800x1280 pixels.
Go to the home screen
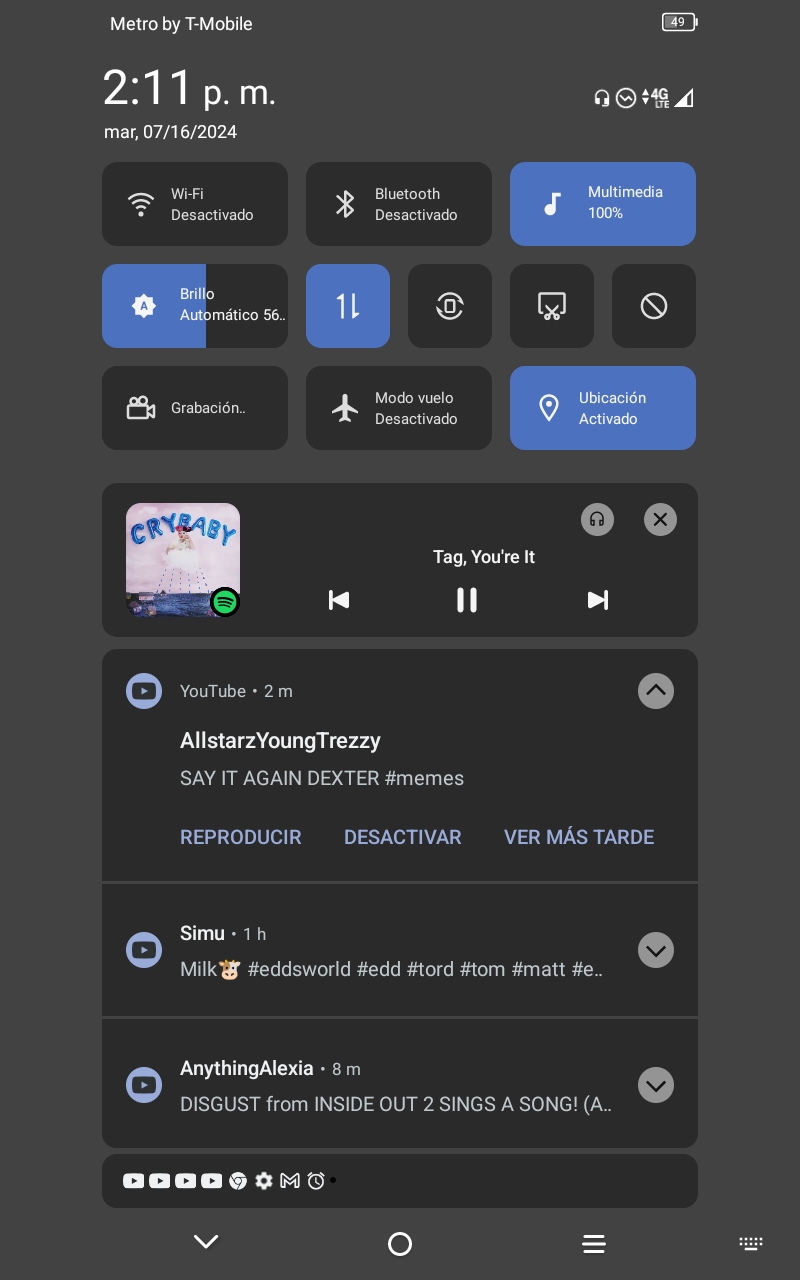400,1243
